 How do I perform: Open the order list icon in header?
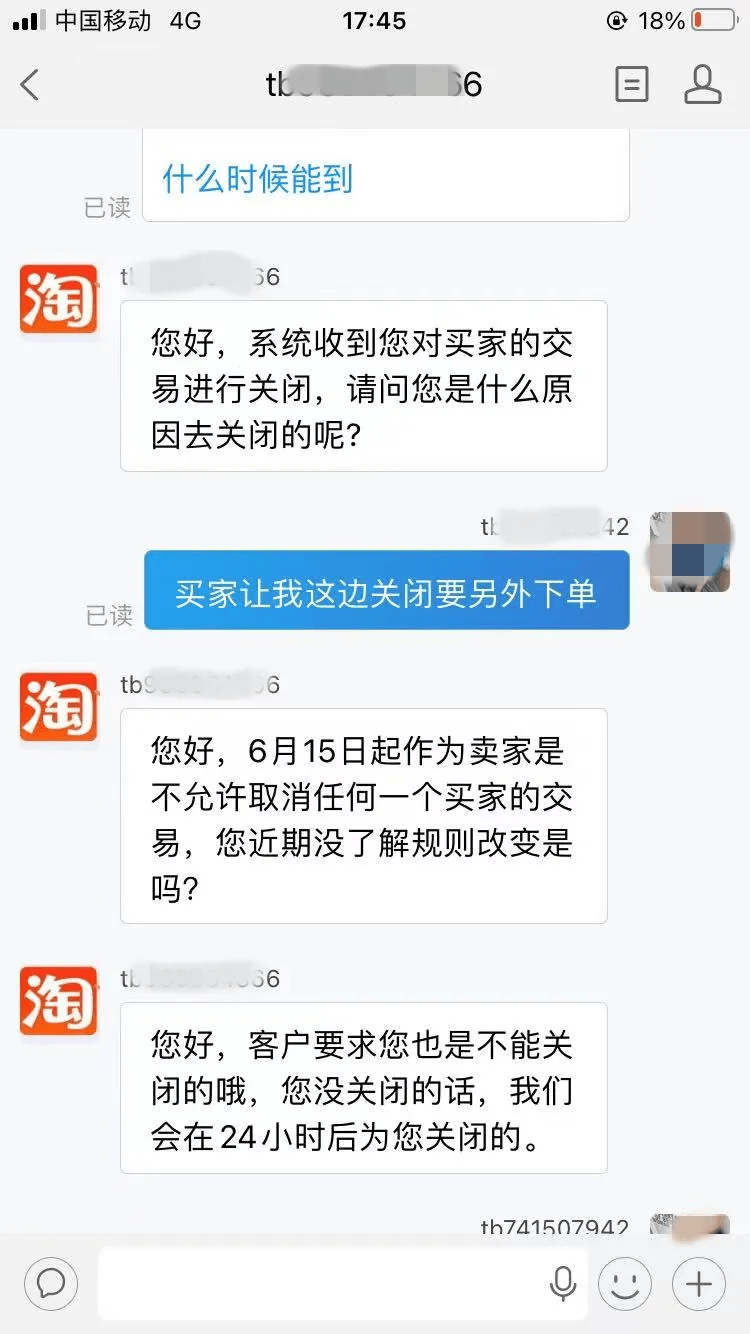coord(631,85)
